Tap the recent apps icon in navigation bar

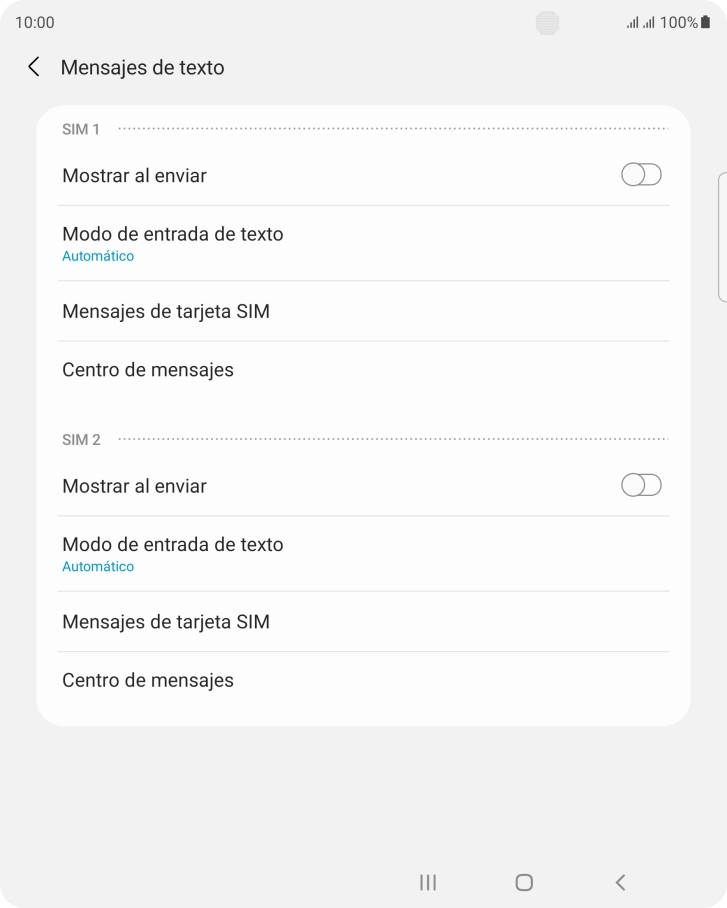point(427,882)
